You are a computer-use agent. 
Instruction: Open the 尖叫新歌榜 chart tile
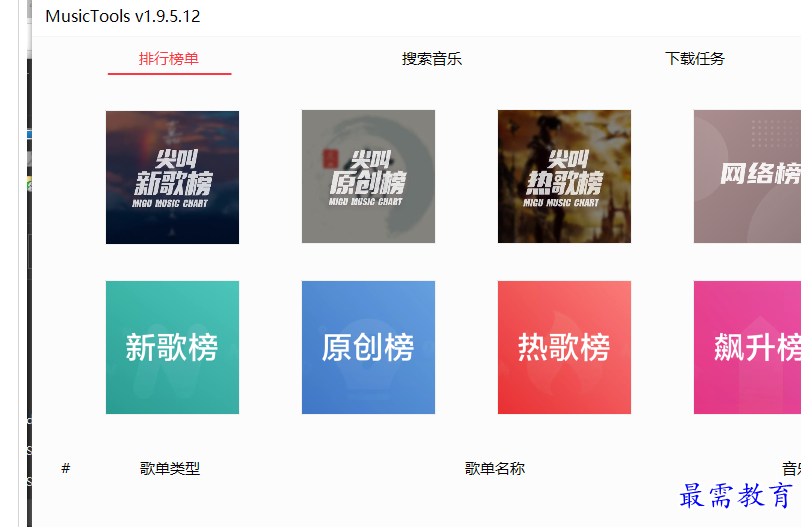click(x=172, y=177)
